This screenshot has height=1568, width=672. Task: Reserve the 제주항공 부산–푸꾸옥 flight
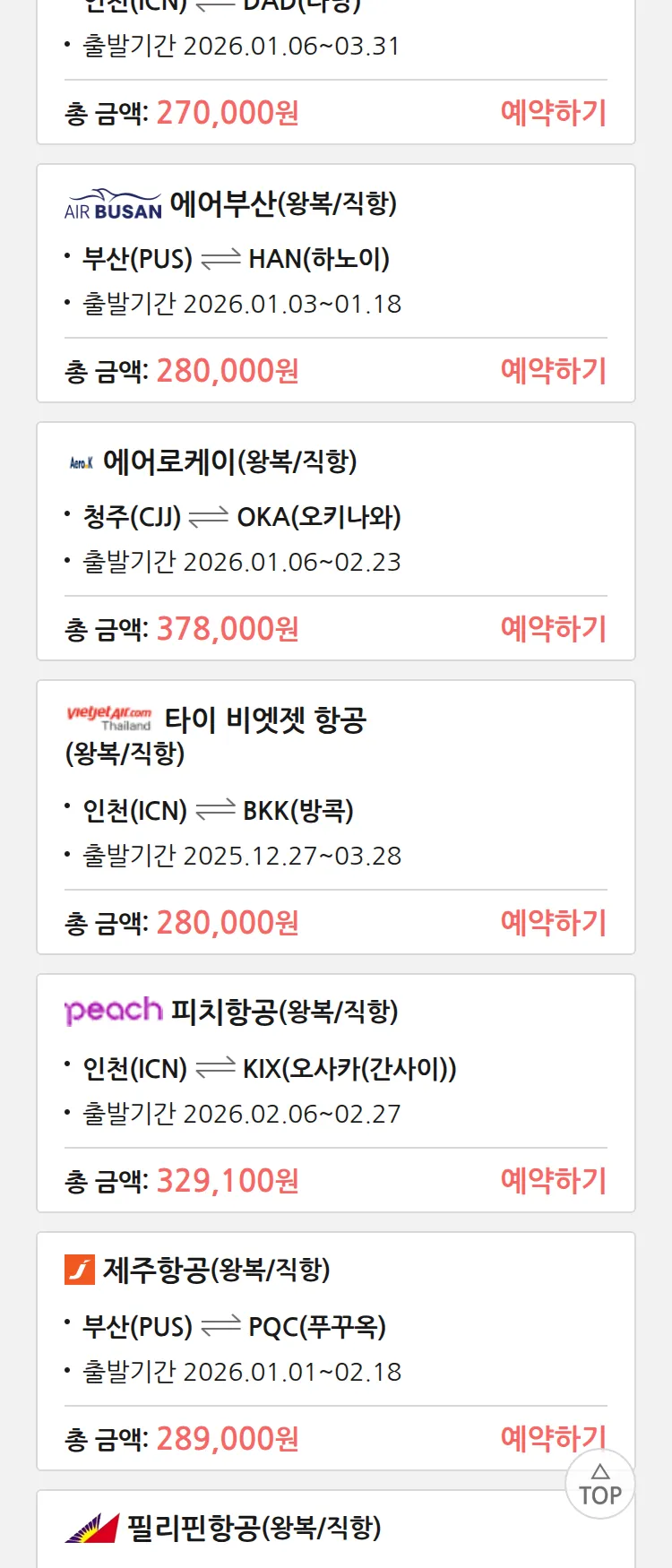click(538, 1437)
